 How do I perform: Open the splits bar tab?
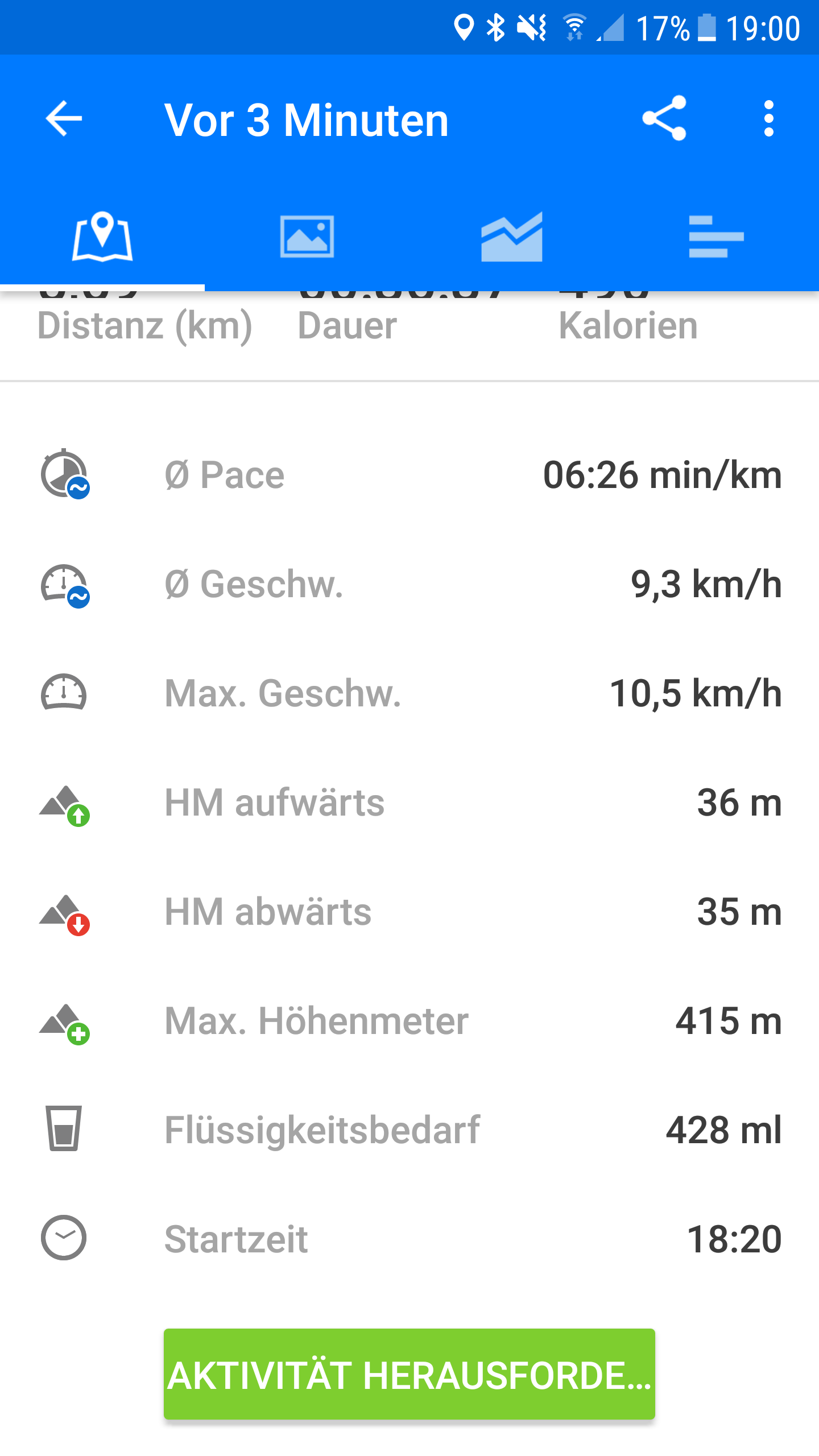716,236
